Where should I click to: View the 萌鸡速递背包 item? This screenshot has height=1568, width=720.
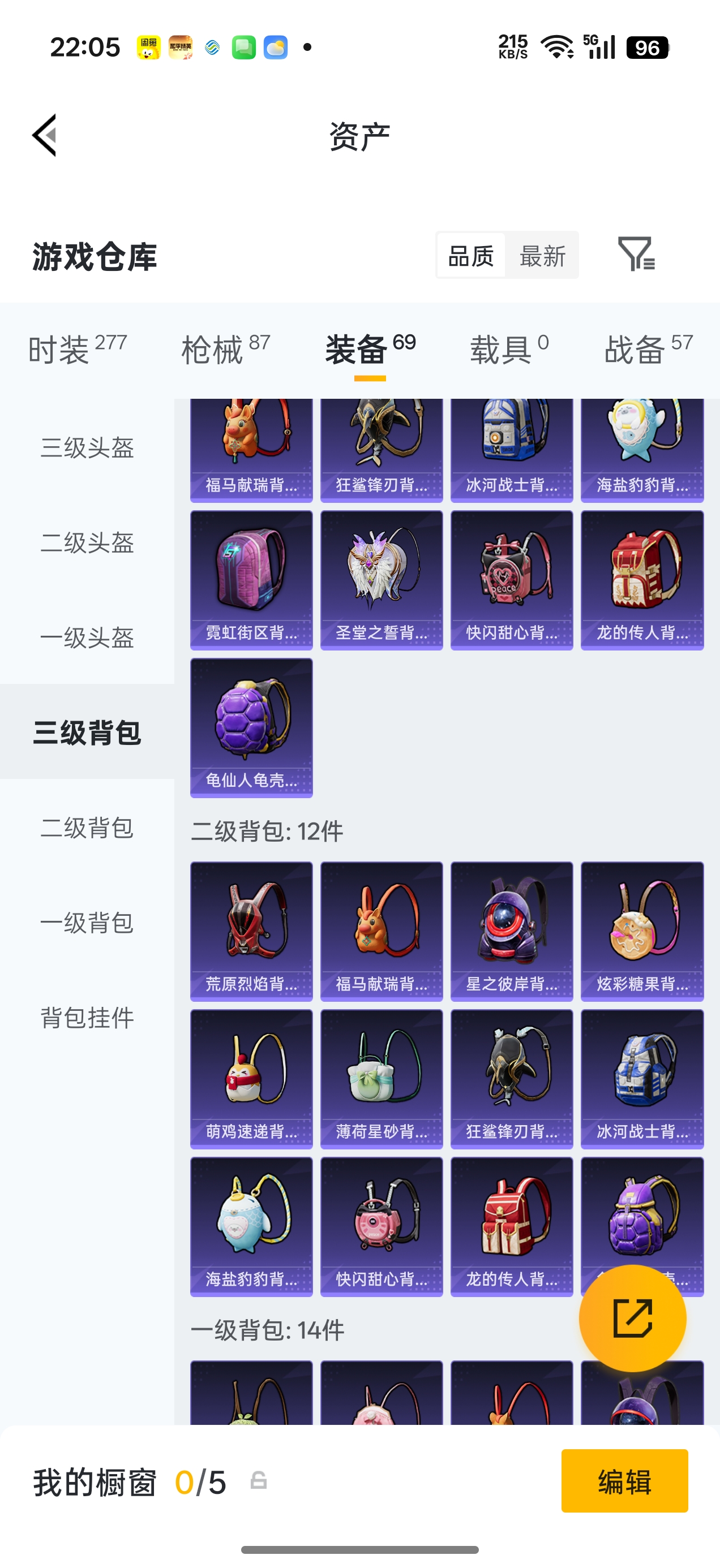pos(251,1079)
